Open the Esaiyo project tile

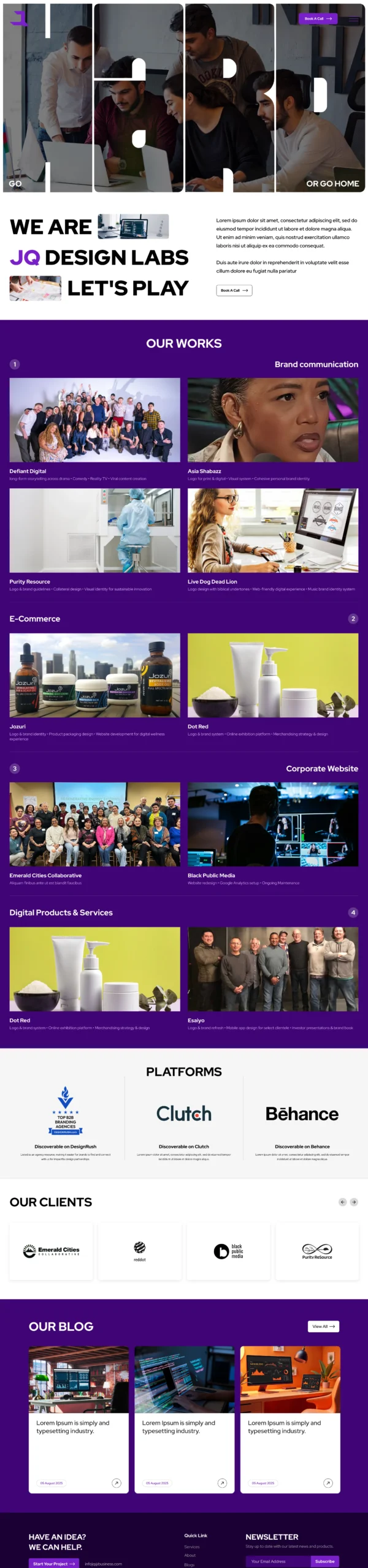tap(272, 969)
